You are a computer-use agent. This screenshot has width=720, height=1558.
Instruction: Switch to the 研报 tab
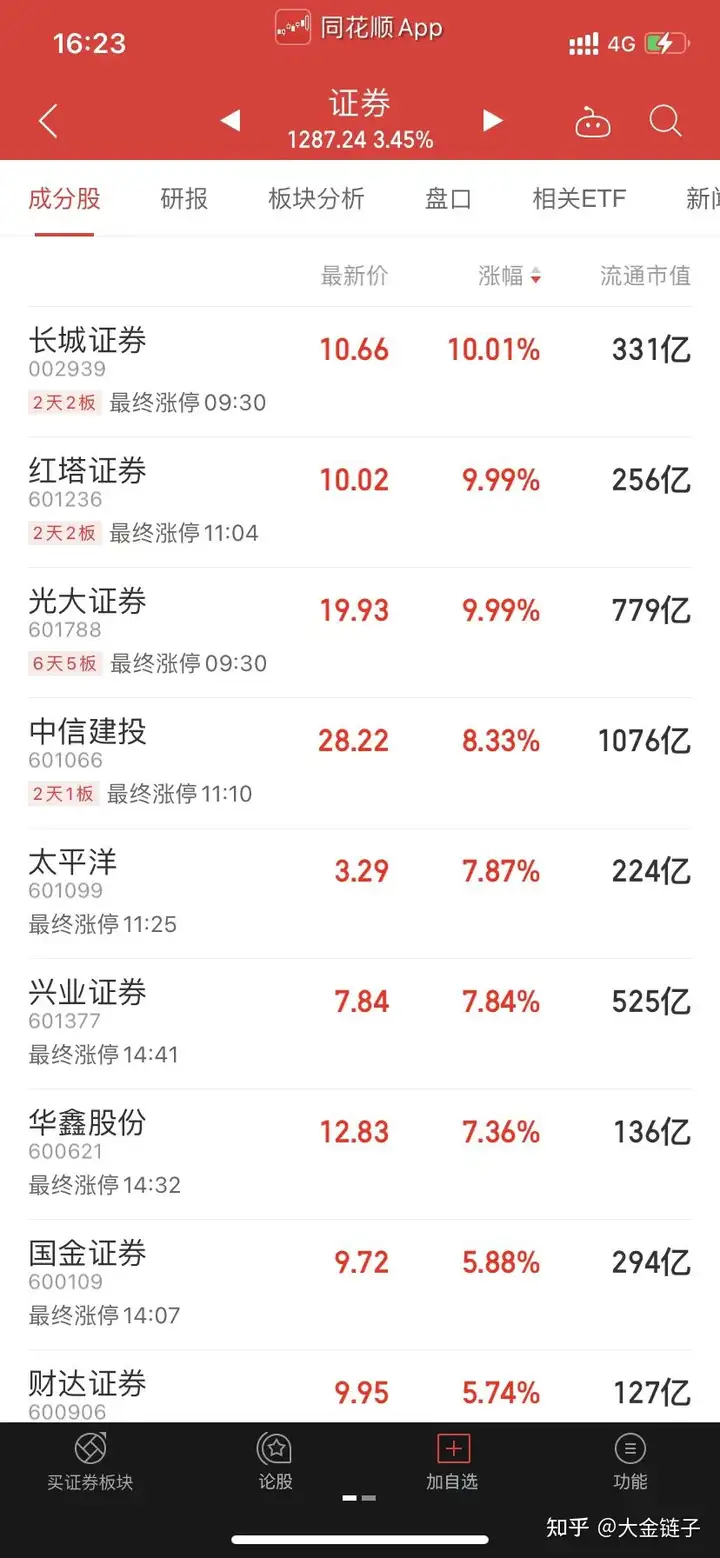coord(184,198)
